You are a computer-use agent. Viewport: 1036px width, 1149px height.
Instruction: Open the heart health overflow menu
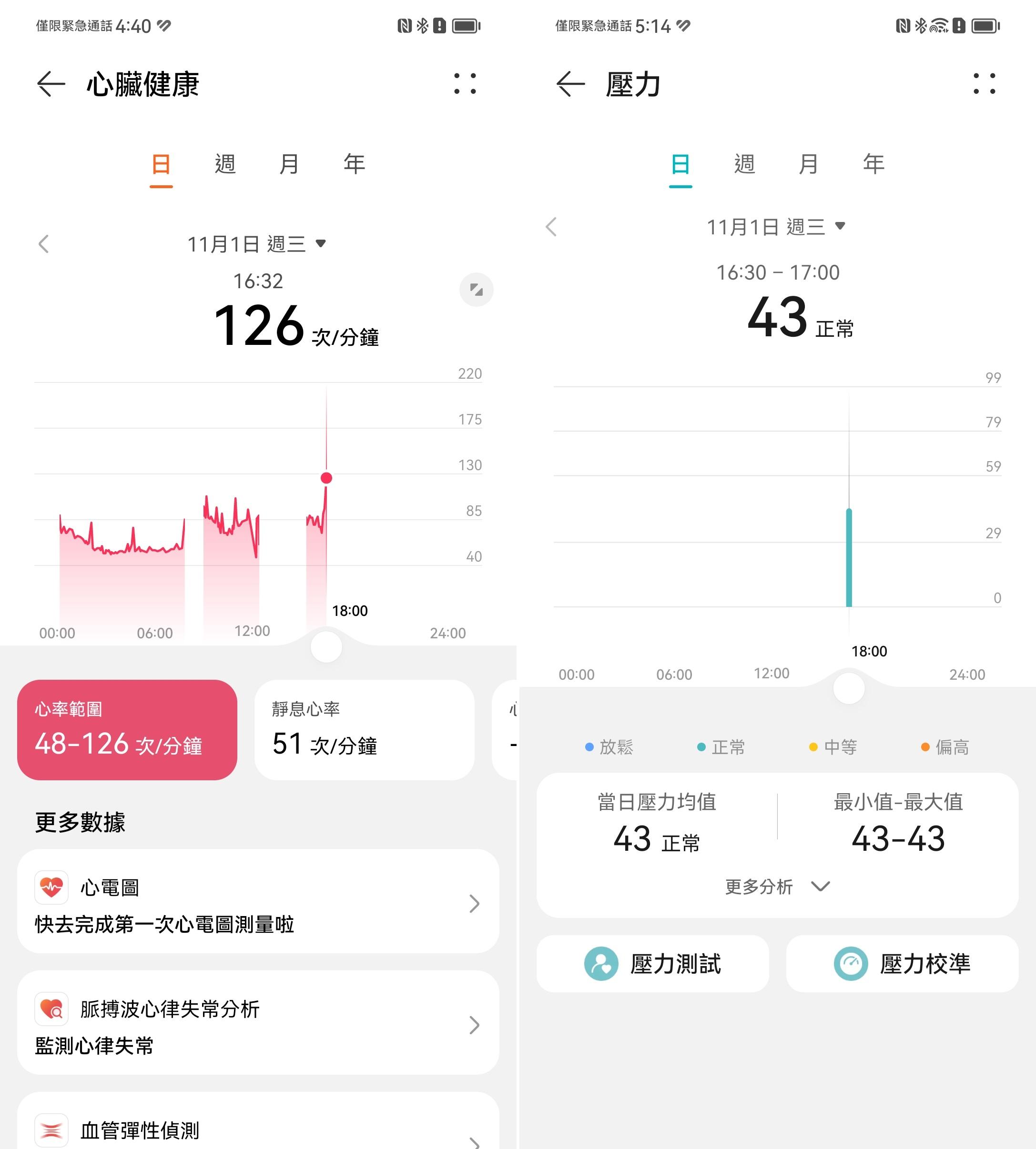[x=465, y=84]
